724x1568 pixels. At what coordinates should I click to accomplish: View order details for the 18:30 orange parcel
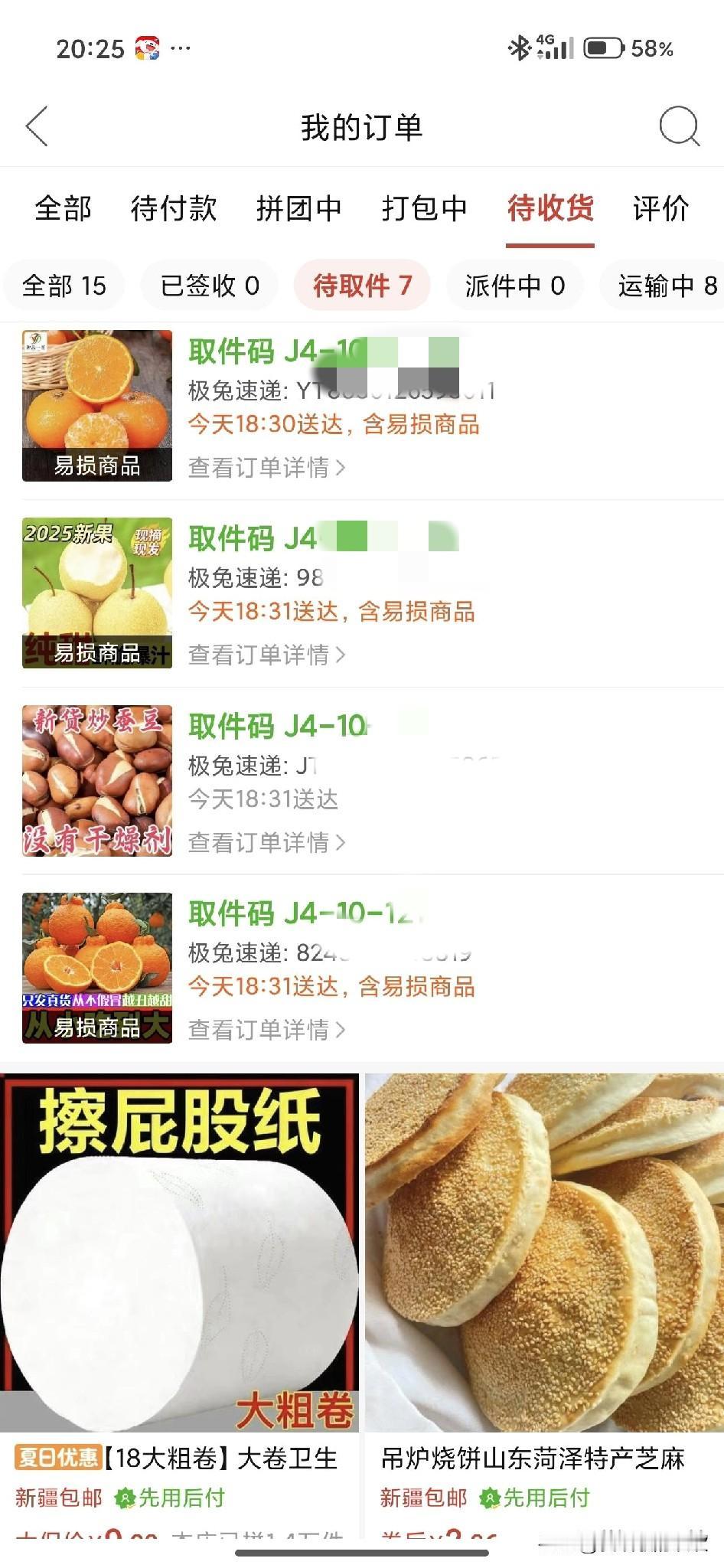266,467
